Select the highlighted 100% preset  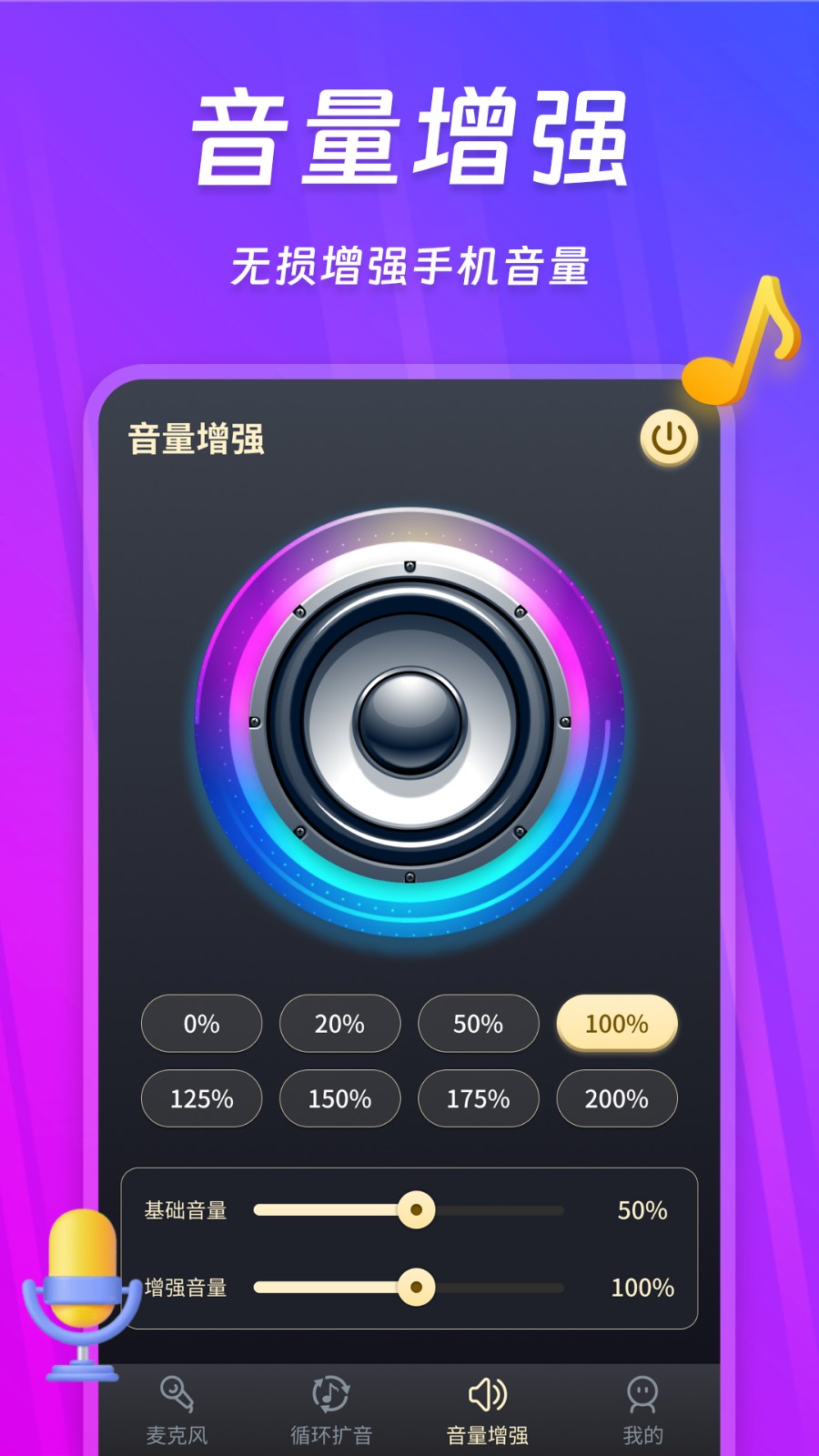click(617, 1024)
